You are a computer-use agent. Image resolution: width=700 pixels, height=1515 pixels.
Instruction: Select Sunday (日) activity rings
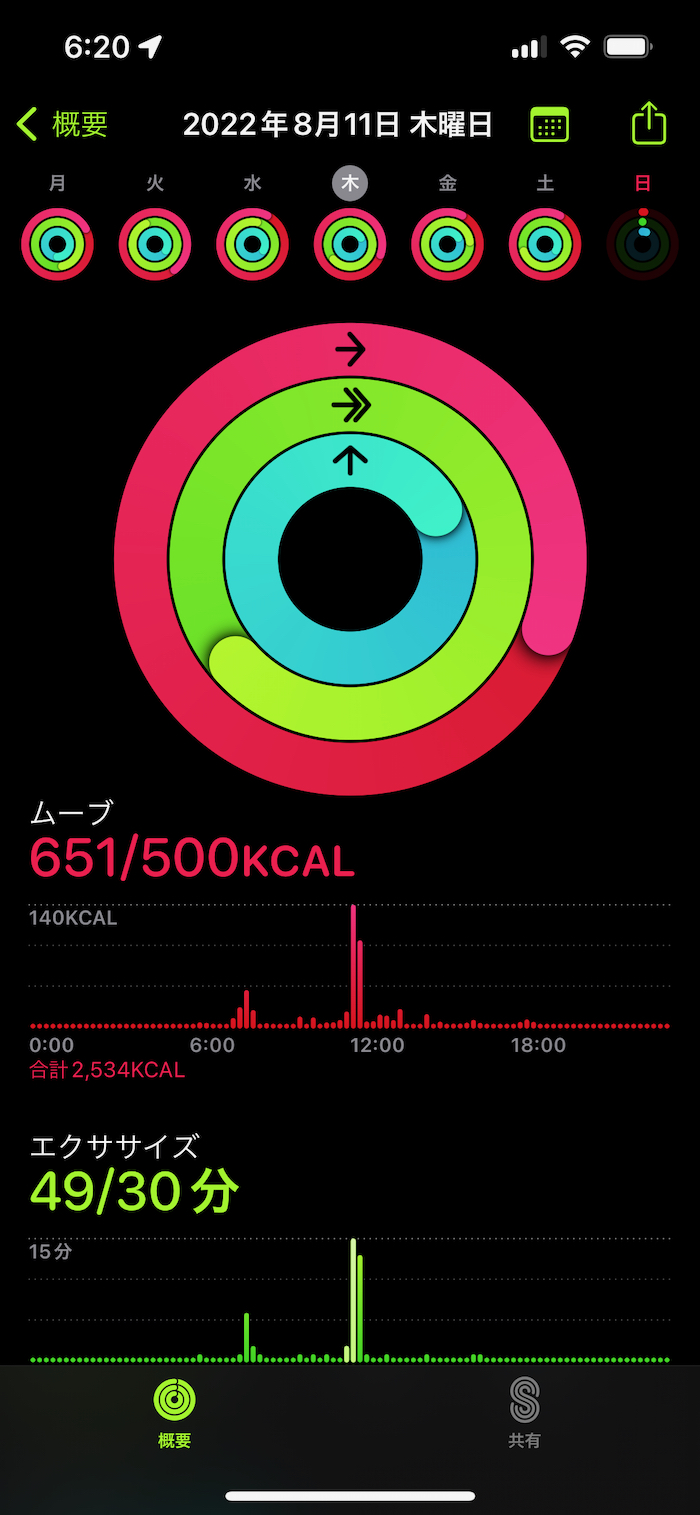coord(642,243)
